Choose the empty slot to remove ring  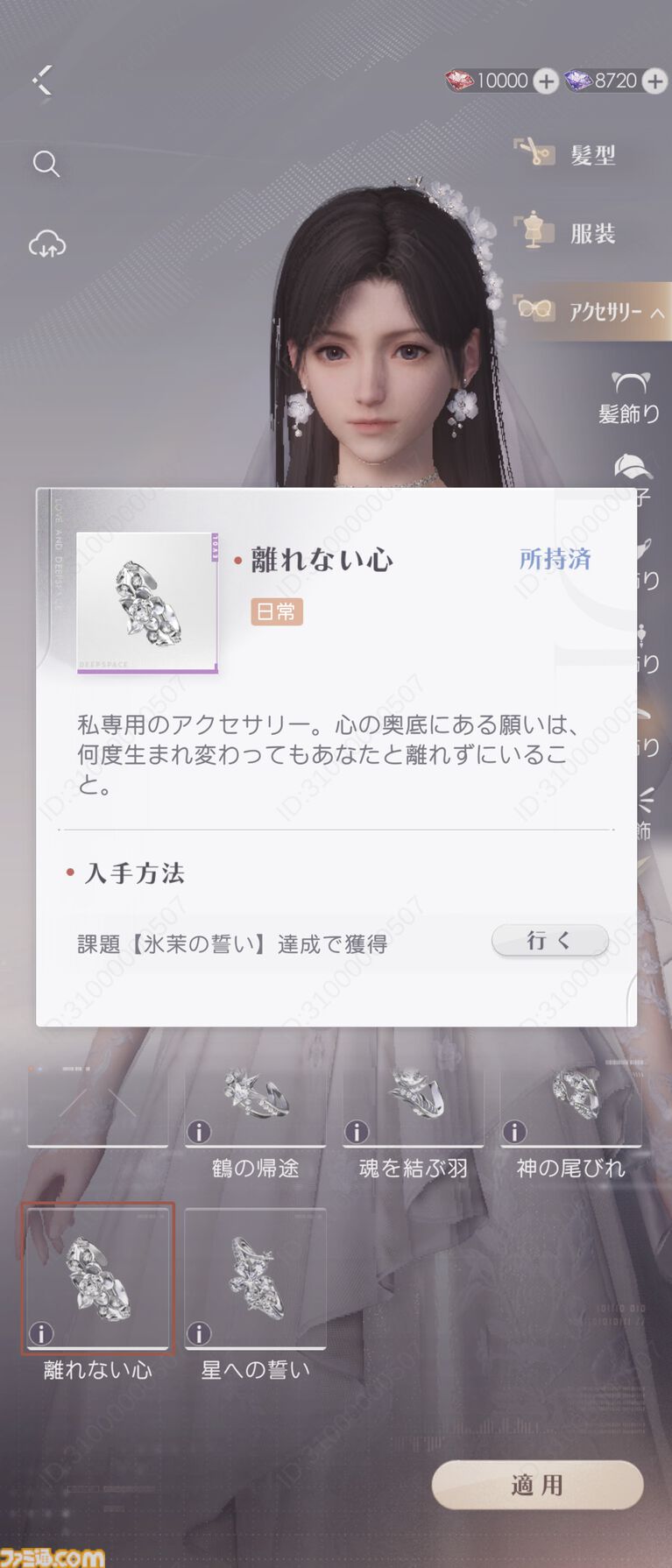pos(97,1104)
